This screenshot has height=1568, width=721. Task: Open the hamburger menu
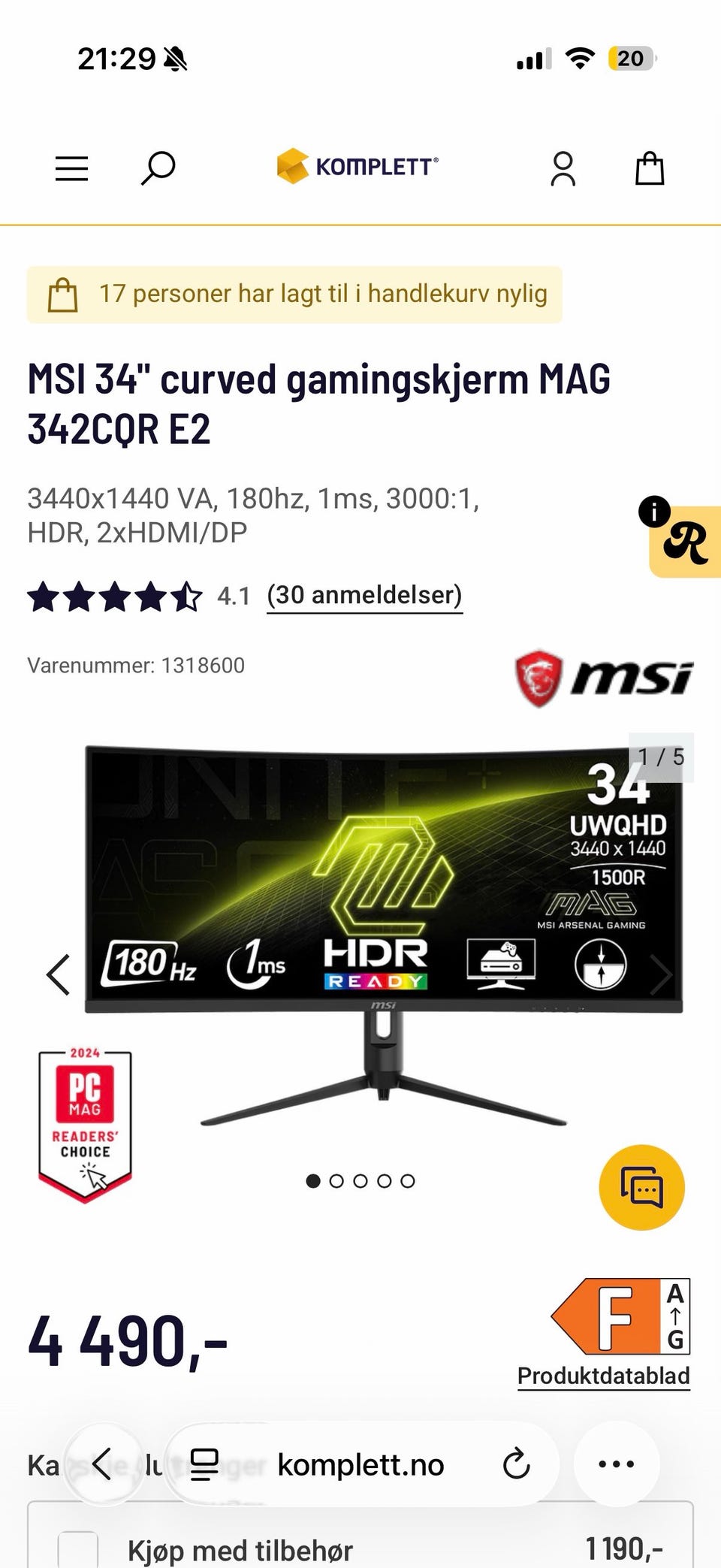pyautogui.click(x=71, y=168)
